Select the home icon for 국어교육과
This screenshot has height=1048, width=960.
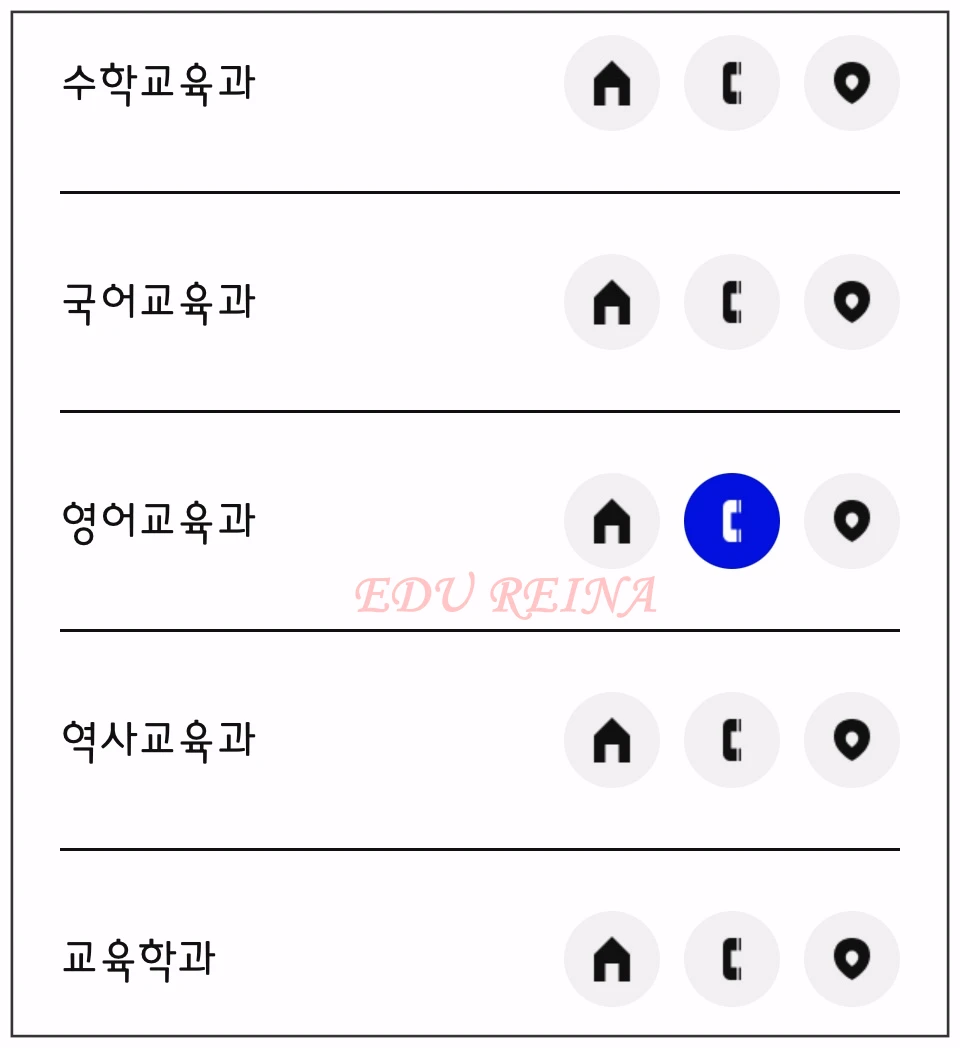(x=612, y=302)
